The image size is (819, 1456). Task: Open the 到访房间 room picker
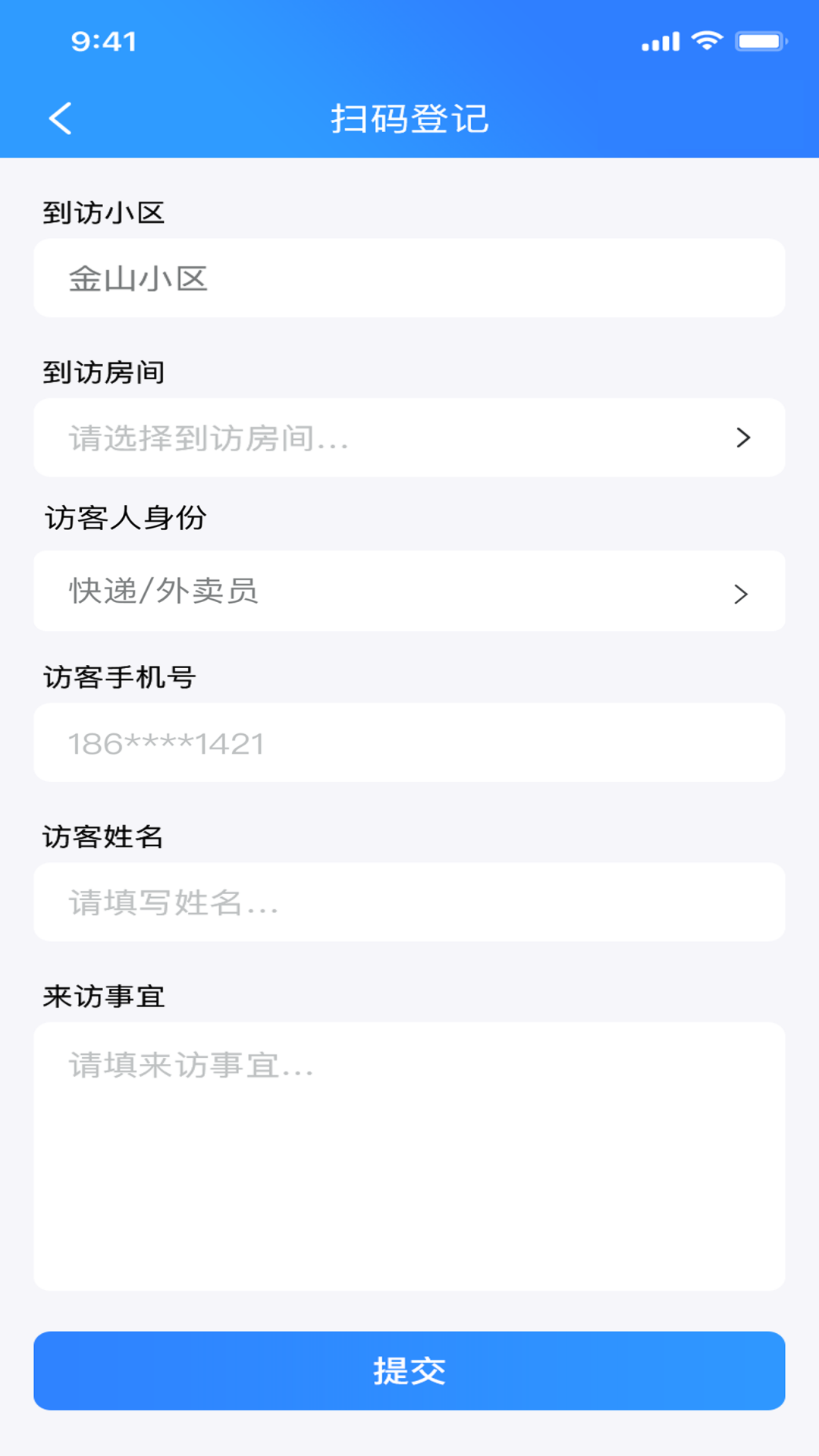coord(409,438)
